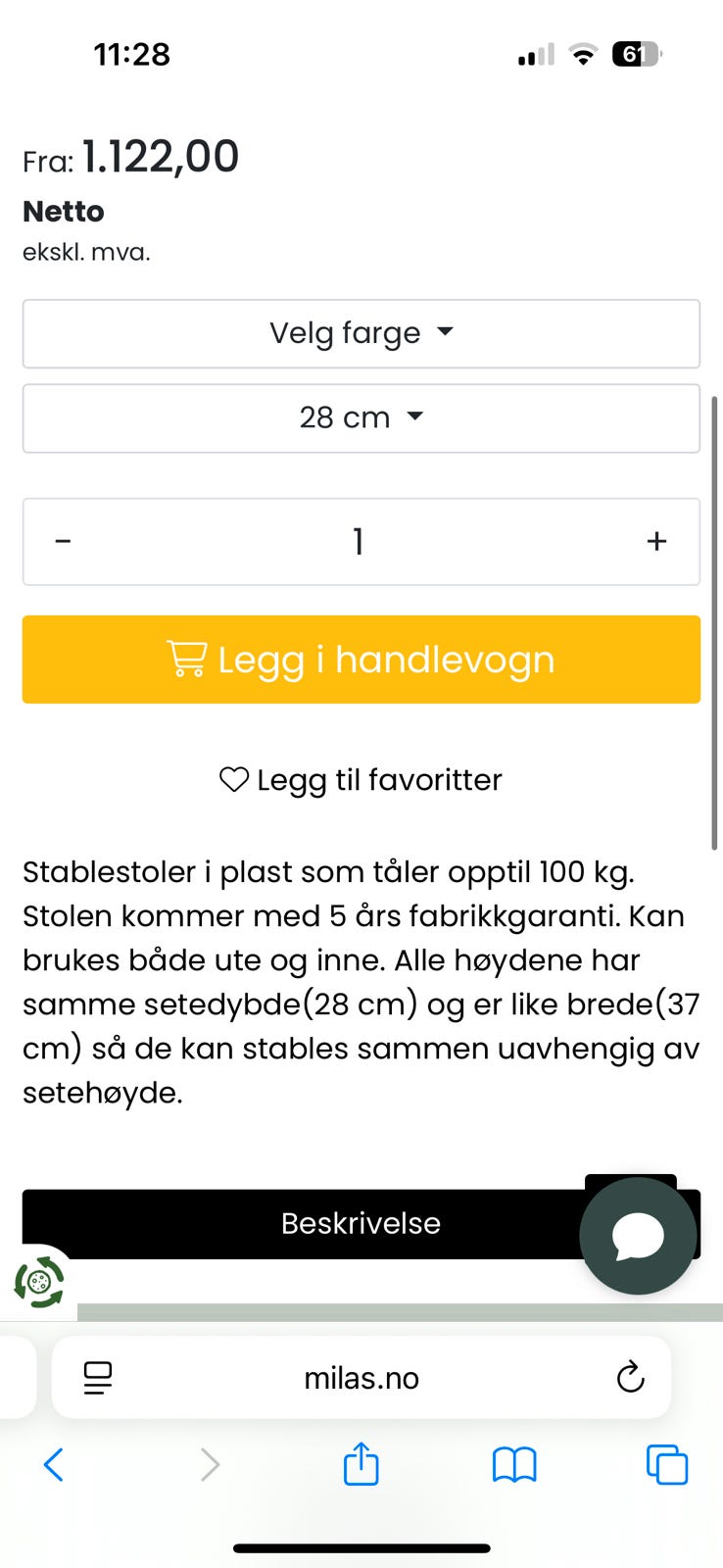723x1568 pixels.
Task: Open the shopping cart icon on Legg i handlevogn
Action: coord(187,659)
